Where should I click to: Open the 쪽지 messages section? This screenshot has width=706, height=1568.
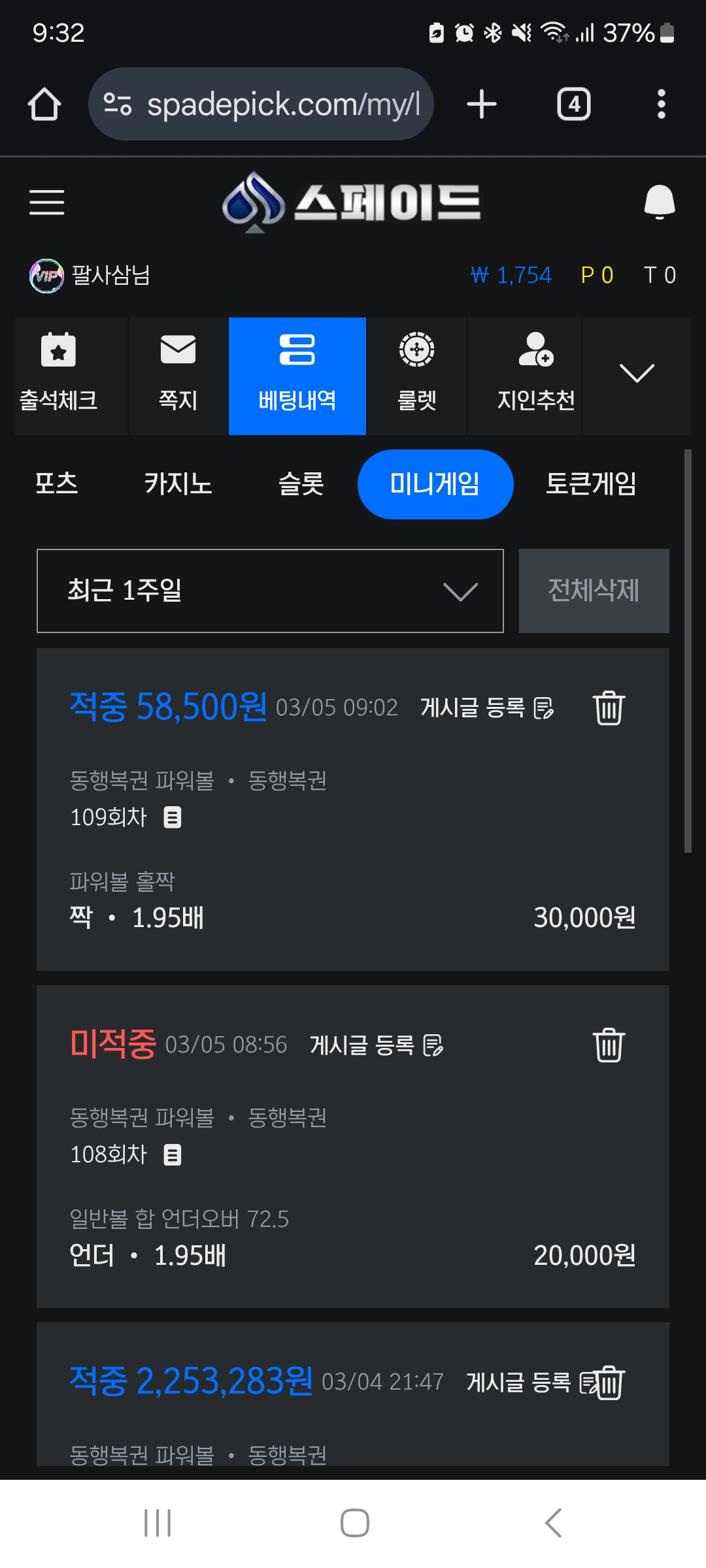[178, 376]
